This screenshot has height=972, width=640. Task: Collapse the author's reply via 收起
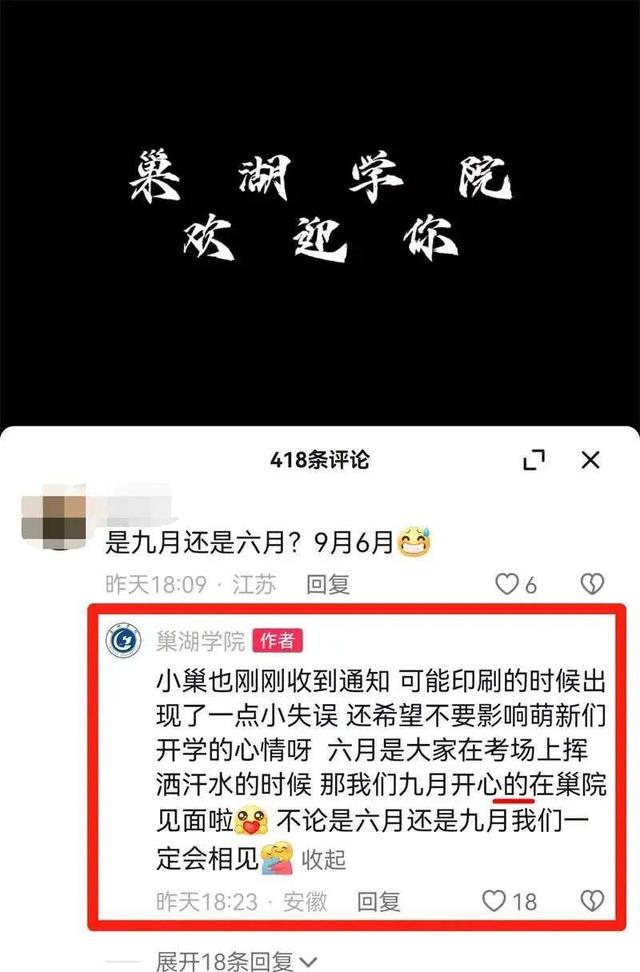(323, 859)
